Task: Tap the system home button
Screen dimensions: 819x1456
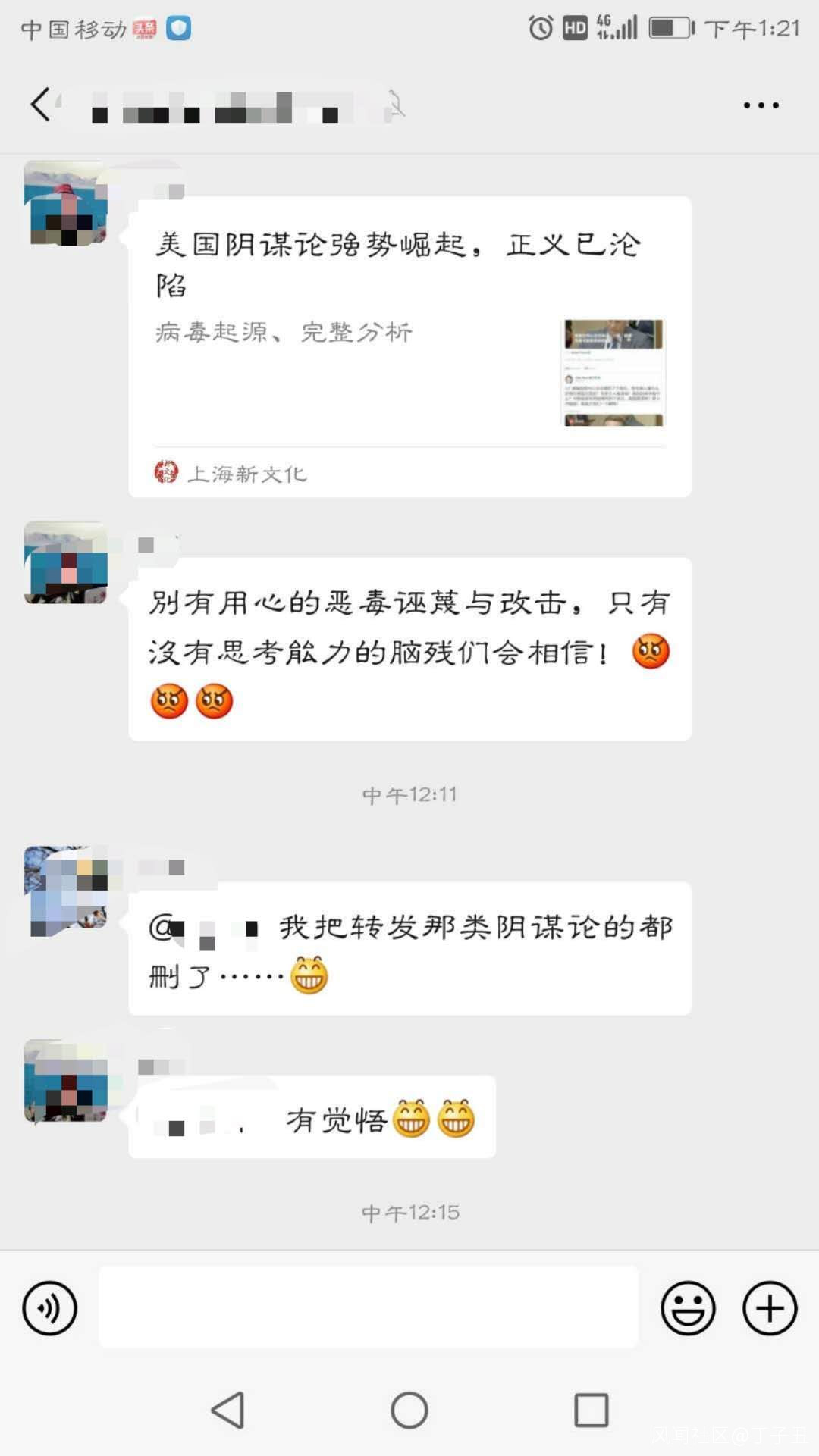Action: coord(409,1411)
